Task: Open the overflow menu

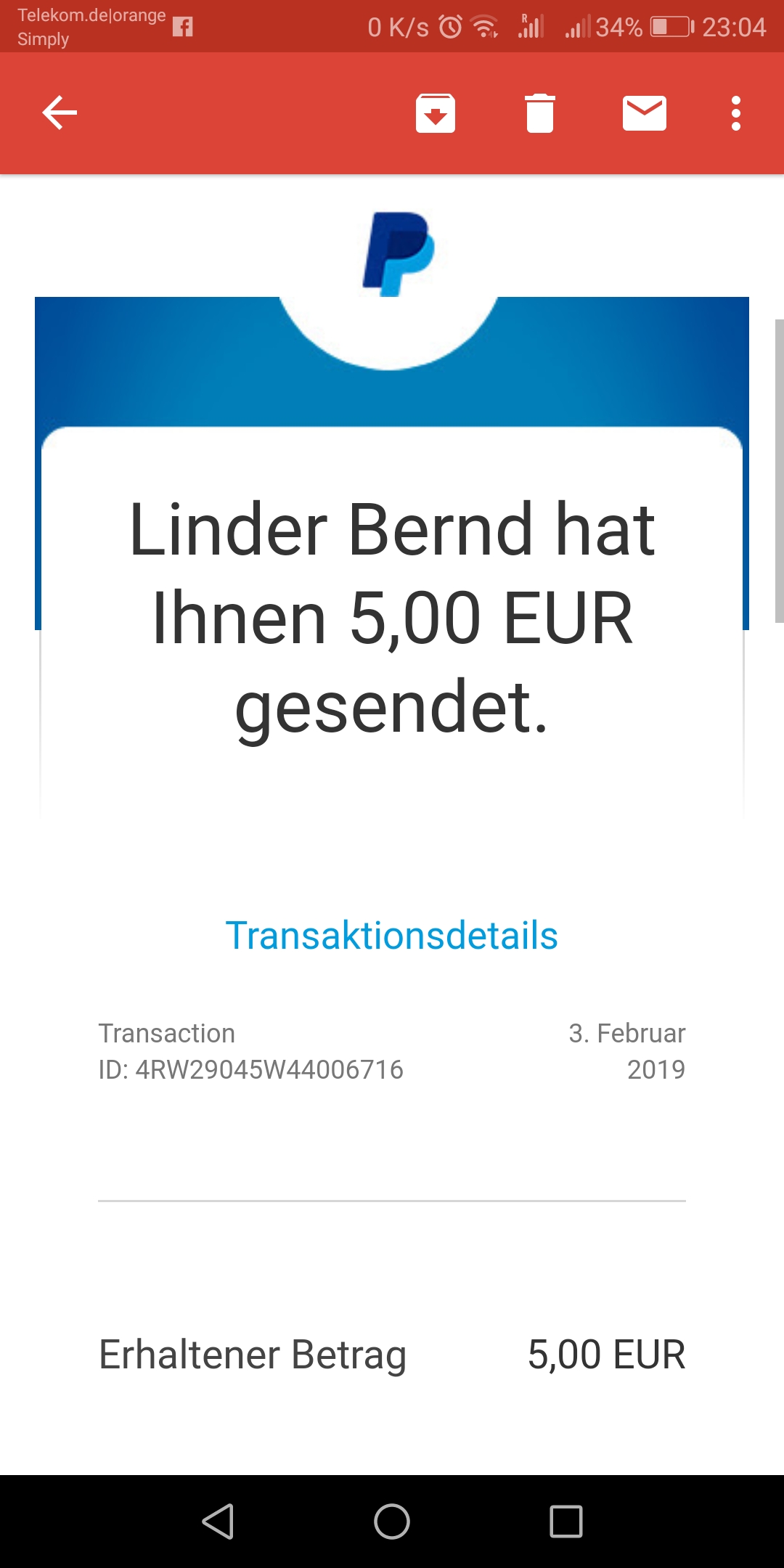Action: [736, 113]
